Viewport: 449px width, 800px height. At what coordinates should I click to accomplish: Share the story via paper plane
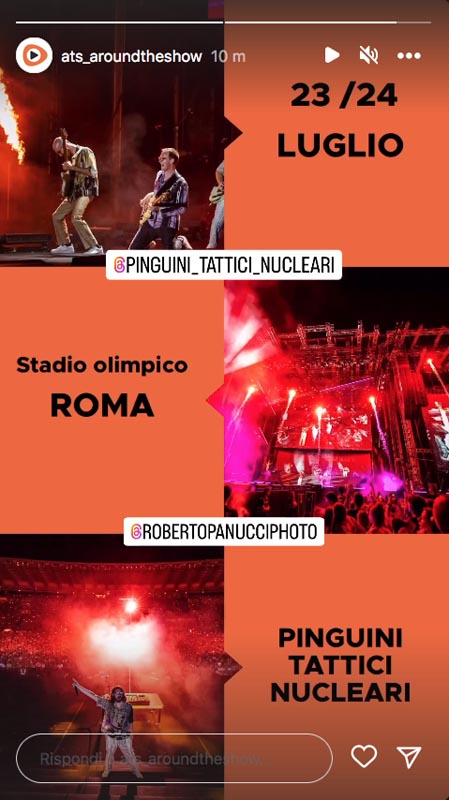click(409, 757)
